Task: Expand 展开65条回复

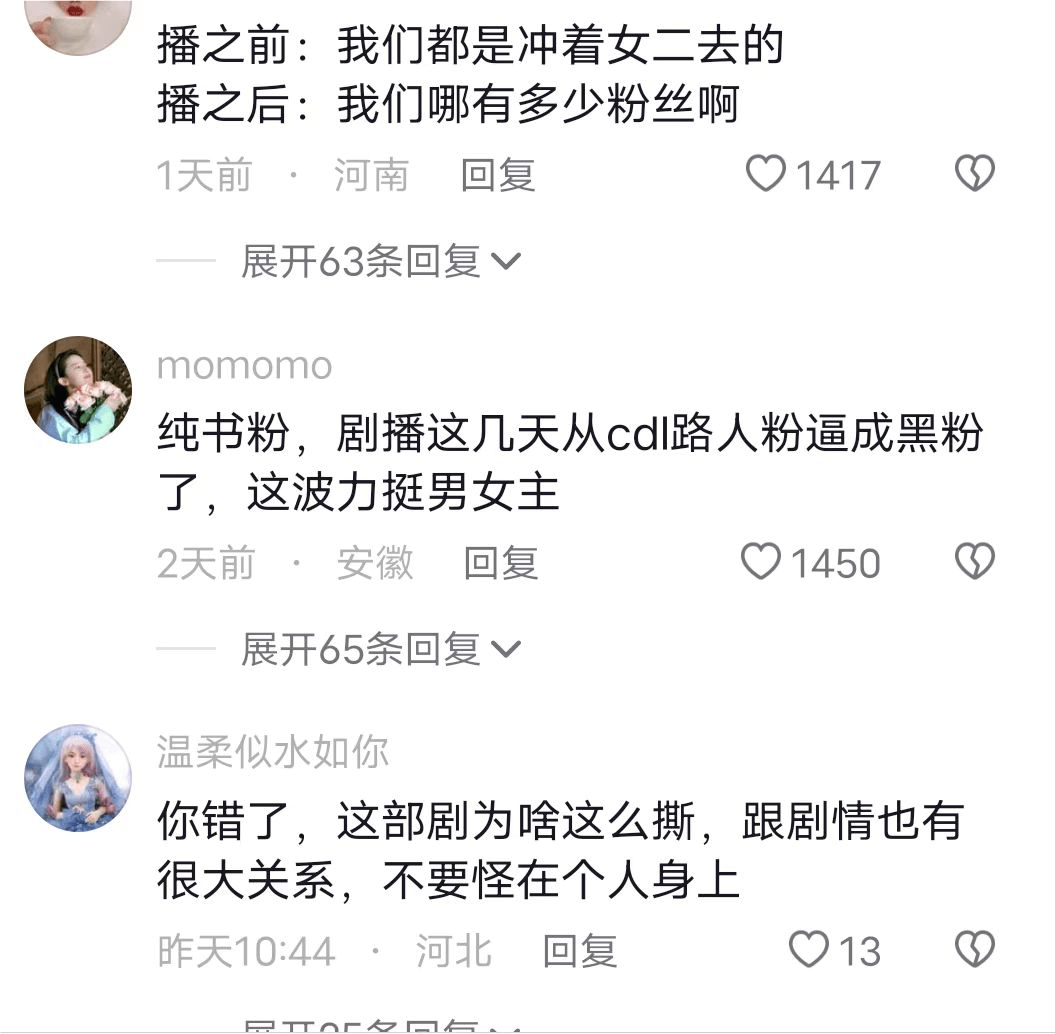Action: tap(380, 650)
